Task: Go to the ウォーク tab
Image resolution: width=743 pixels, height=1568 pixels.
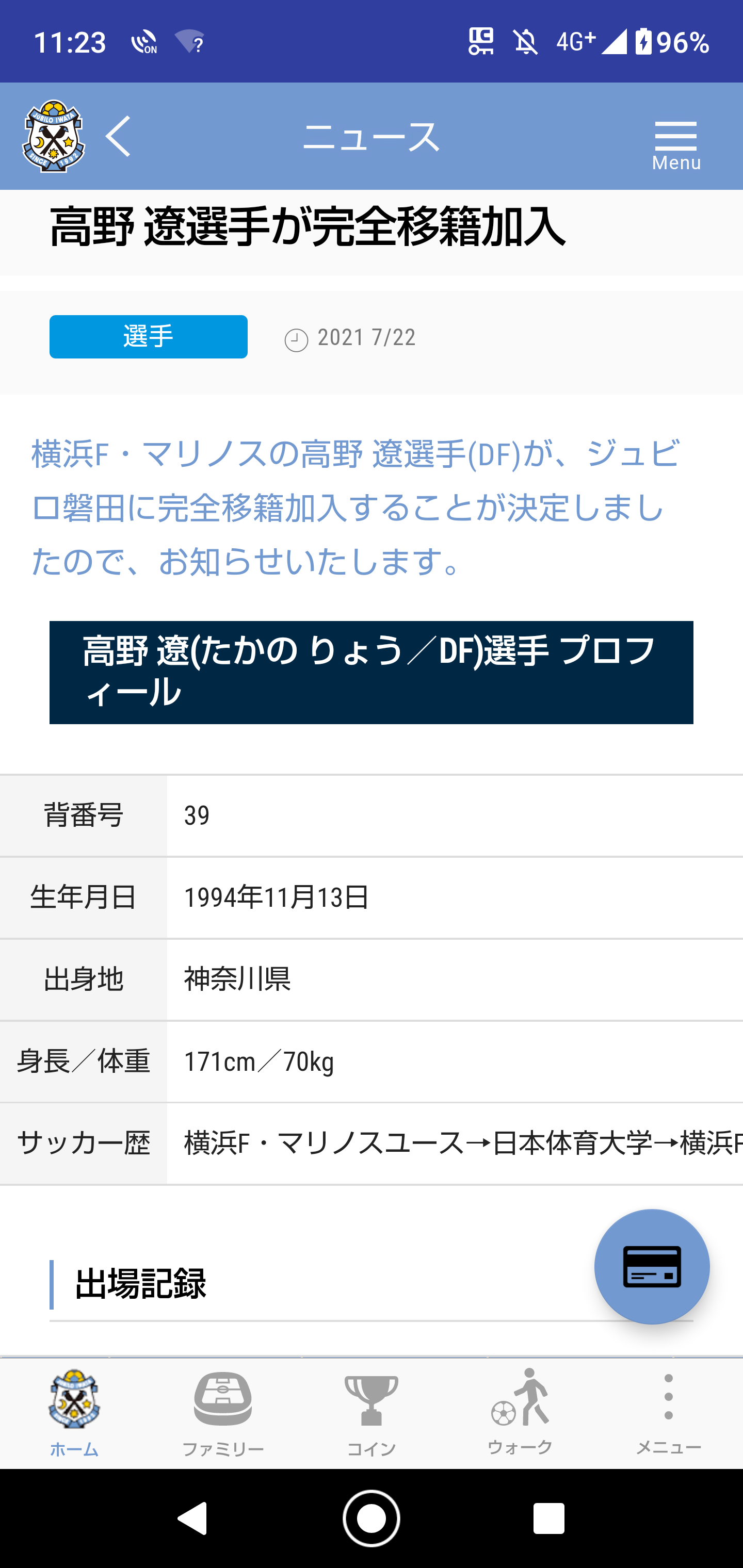Action: (x=520, y=1412)
